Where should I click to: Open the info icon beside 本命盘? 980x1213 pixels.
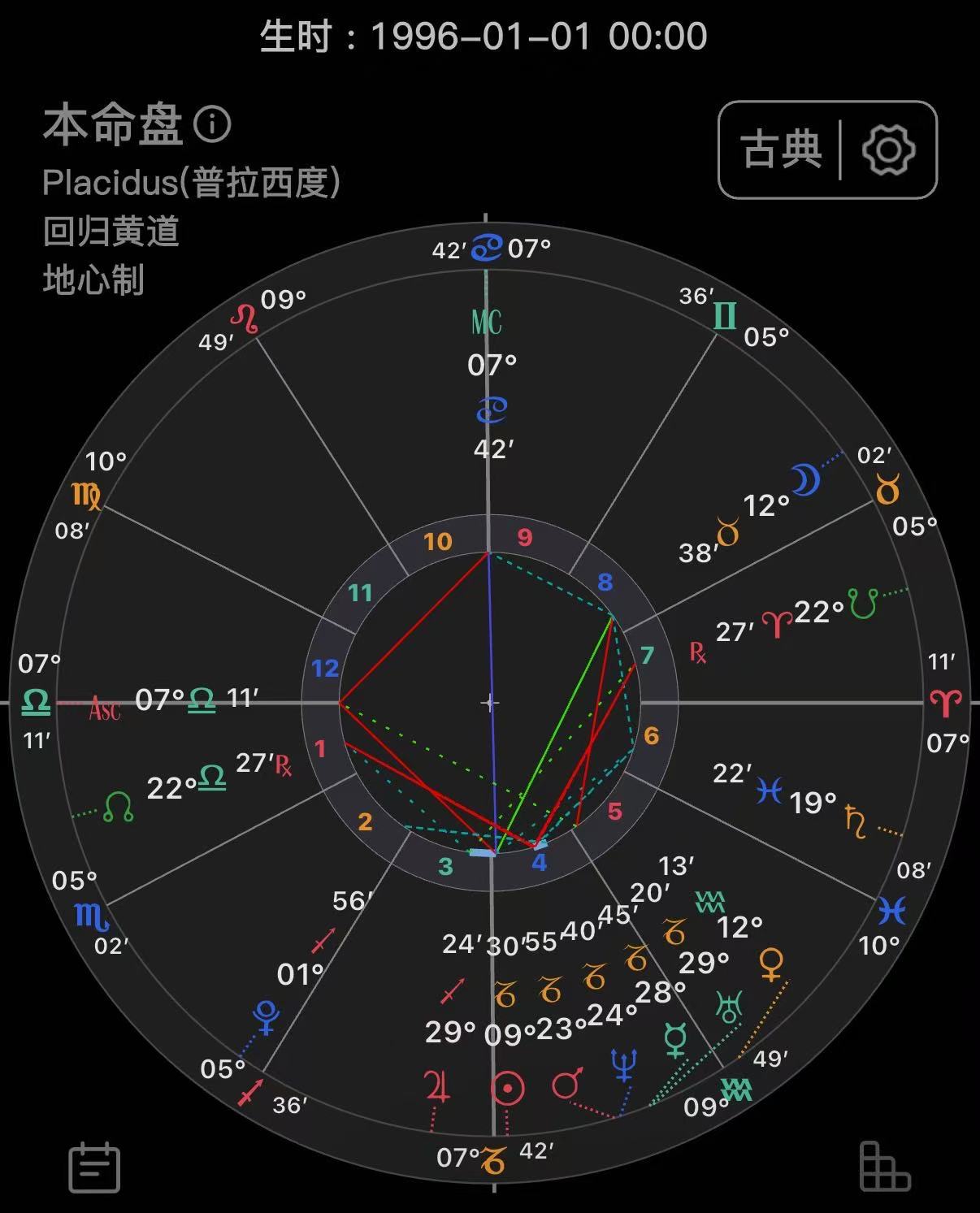213,125
